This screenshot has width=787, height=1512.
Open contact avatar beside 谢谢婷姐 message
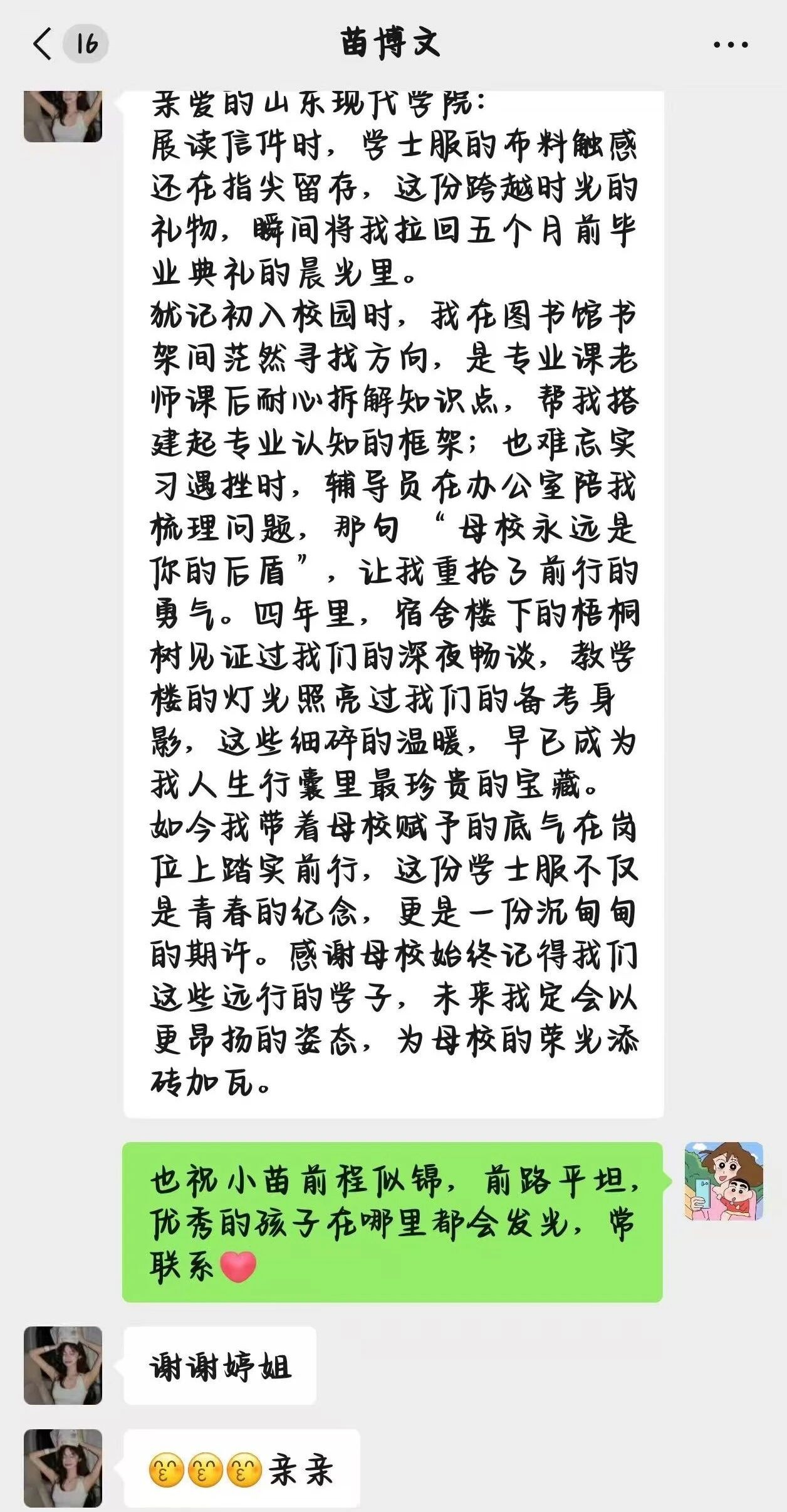click(63, 1365)
